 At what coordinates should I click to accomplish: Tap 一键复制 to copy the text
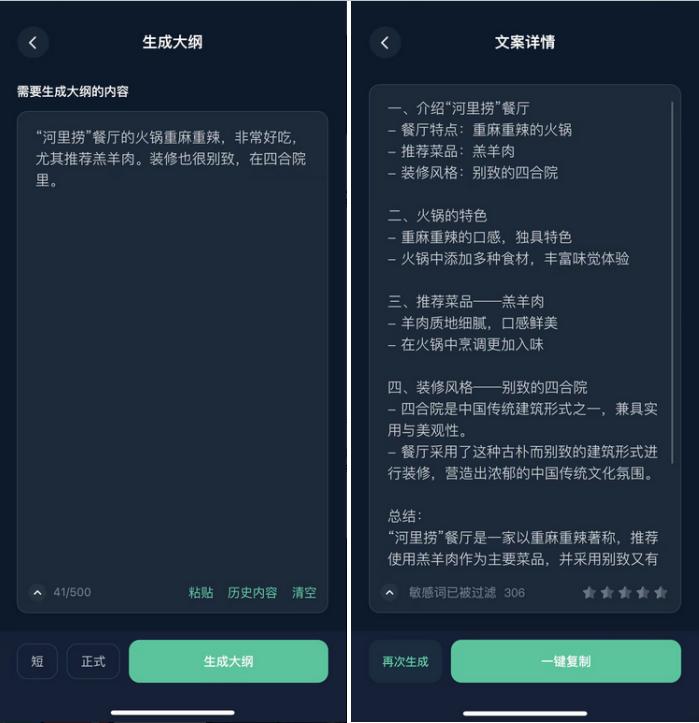click(565, 661)
